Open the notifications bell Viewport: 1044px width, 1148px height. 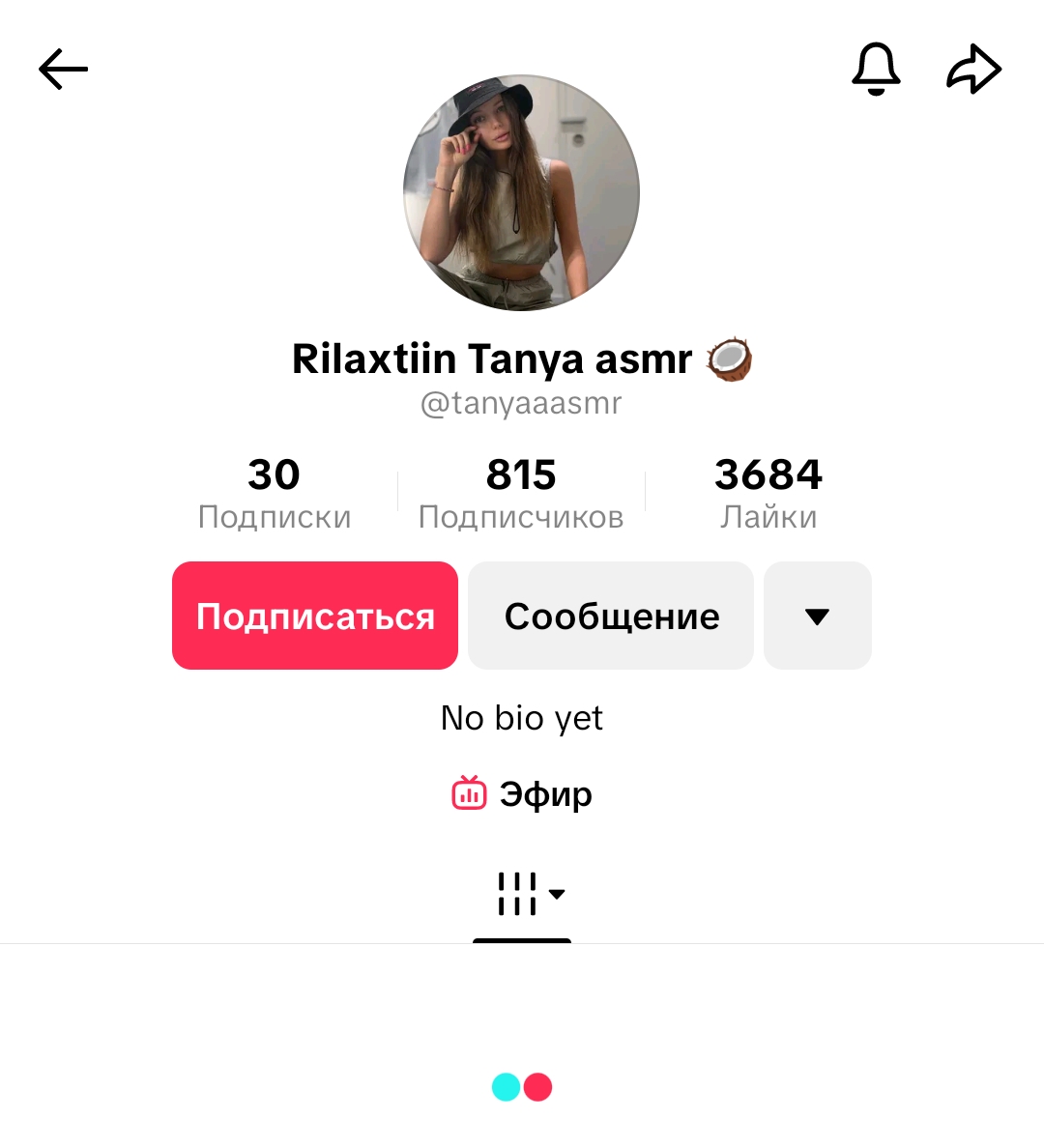click(876, 70)
